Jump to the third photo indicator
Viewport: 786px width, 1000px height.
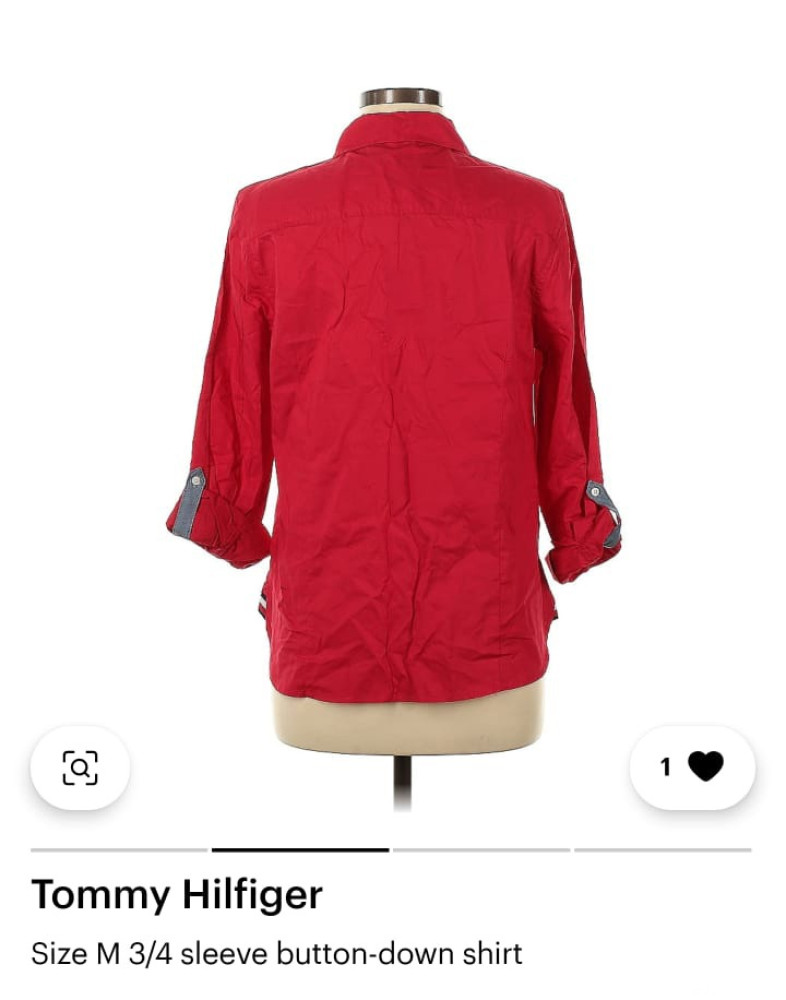(481, 850)
